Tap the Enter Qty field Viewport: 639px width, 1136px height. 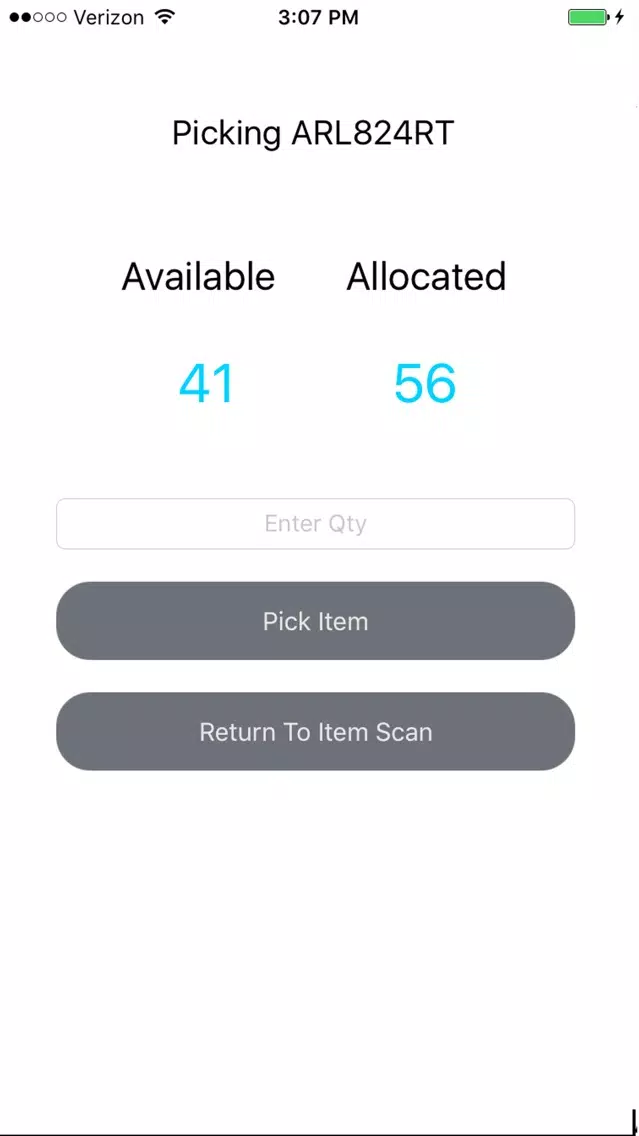315,524
